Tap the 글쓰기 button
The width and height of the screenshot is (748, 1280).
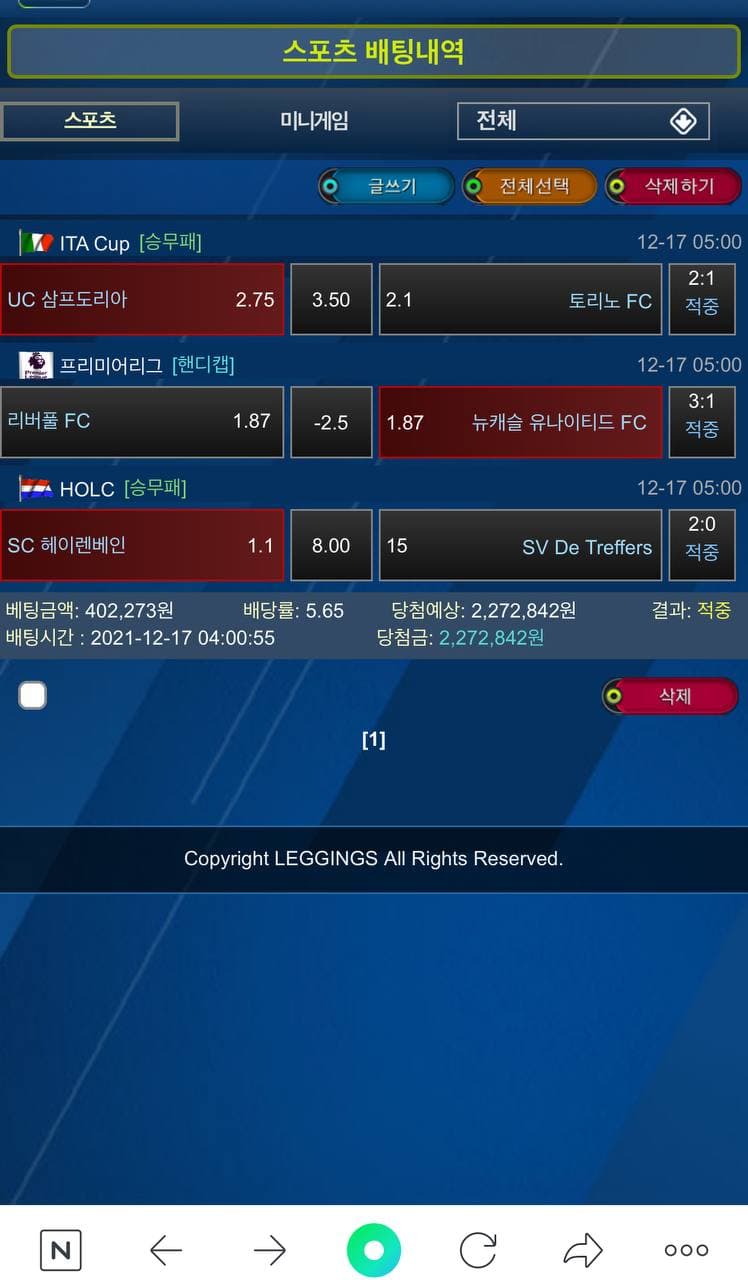click(x=387, y=186)
